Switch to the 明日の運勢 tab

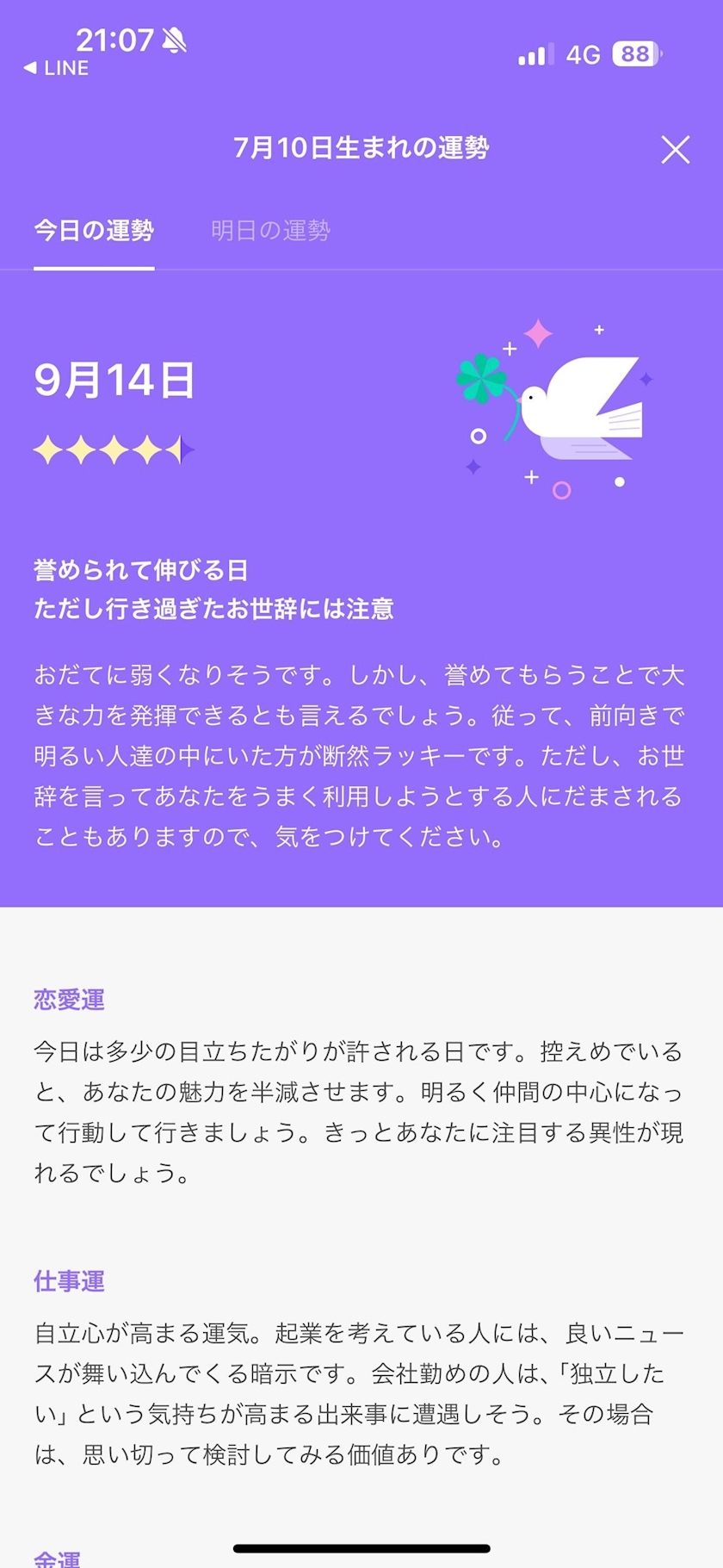click(270, 231)
